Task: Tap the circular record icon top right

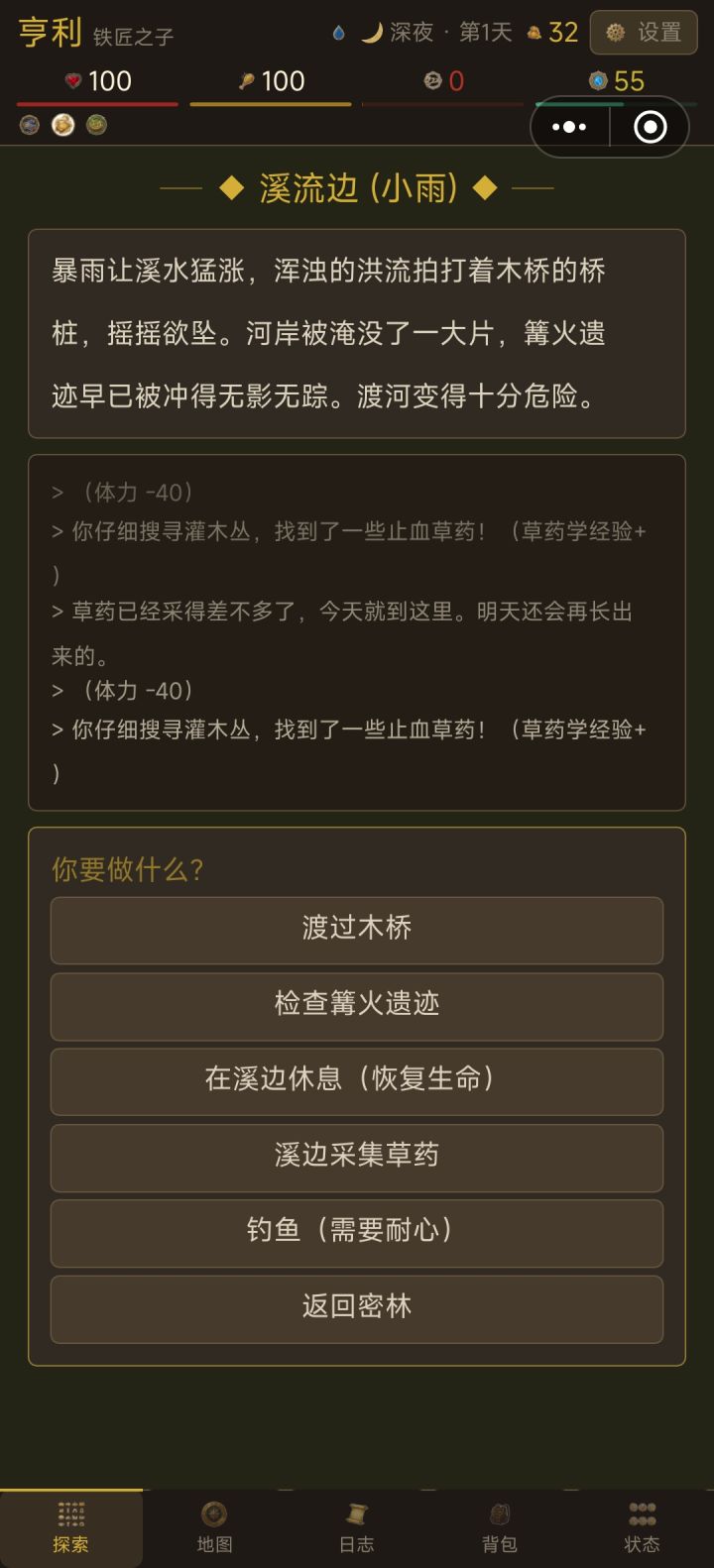Action: click(x=649, y=127)
